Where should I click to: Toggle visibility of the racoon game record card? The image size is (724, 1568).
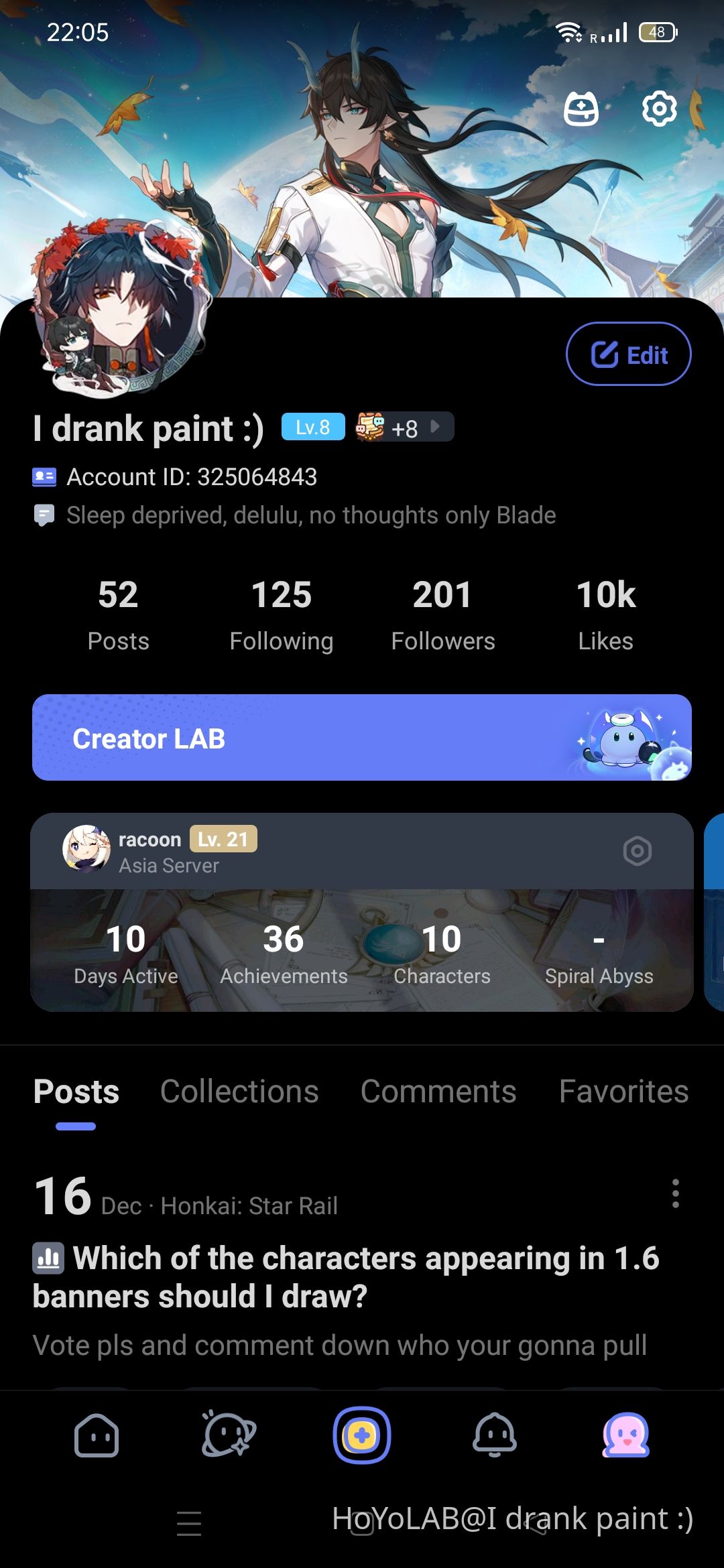(x=637, y=850)
